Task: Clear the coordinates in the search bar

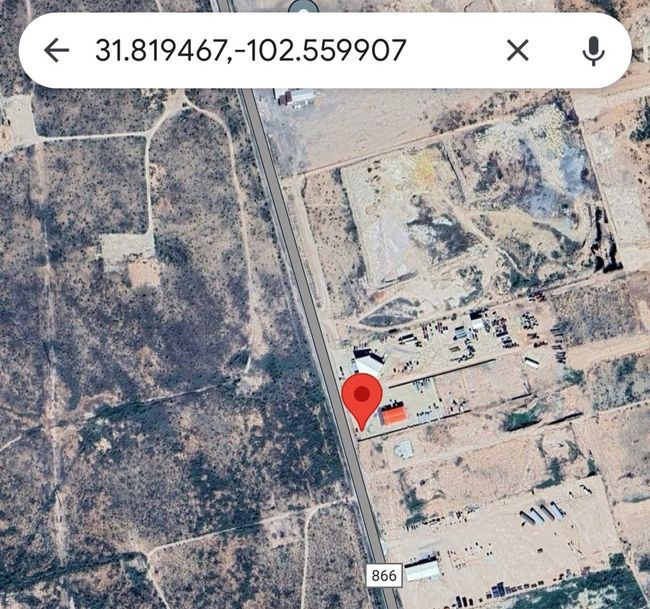Action: click(517, 50)
